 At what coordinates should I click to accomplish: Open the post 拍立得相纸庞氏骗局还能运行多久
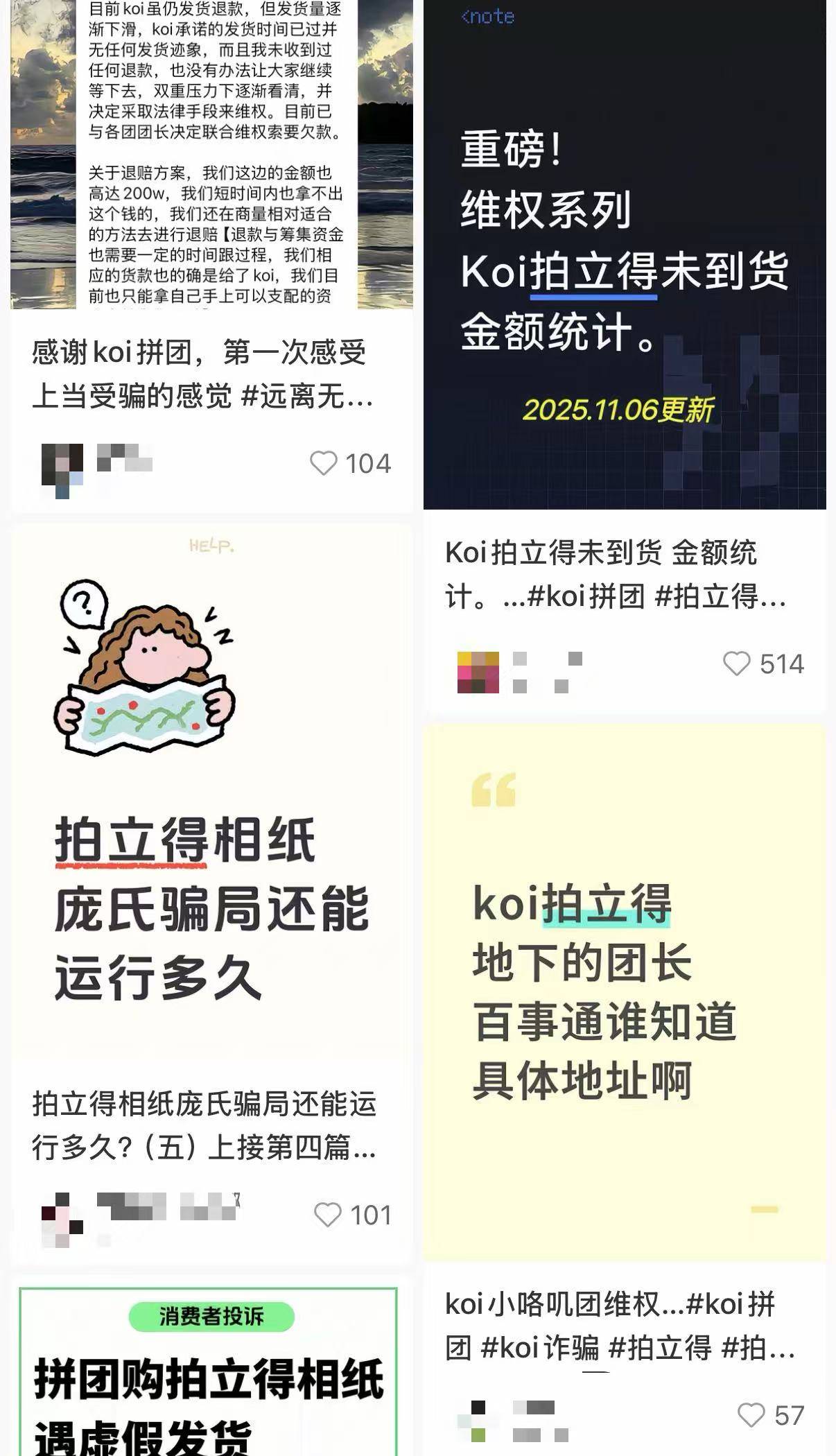point(204,1125)
